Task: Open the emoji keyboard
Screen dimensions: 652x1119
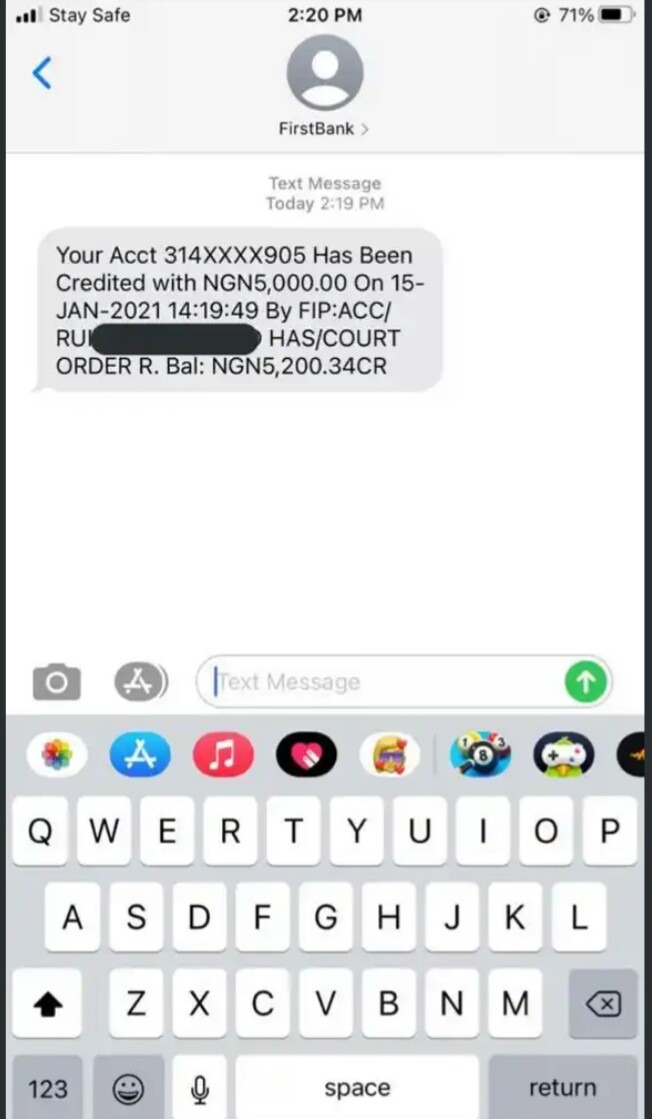Action: click(x=128, y=1088)
